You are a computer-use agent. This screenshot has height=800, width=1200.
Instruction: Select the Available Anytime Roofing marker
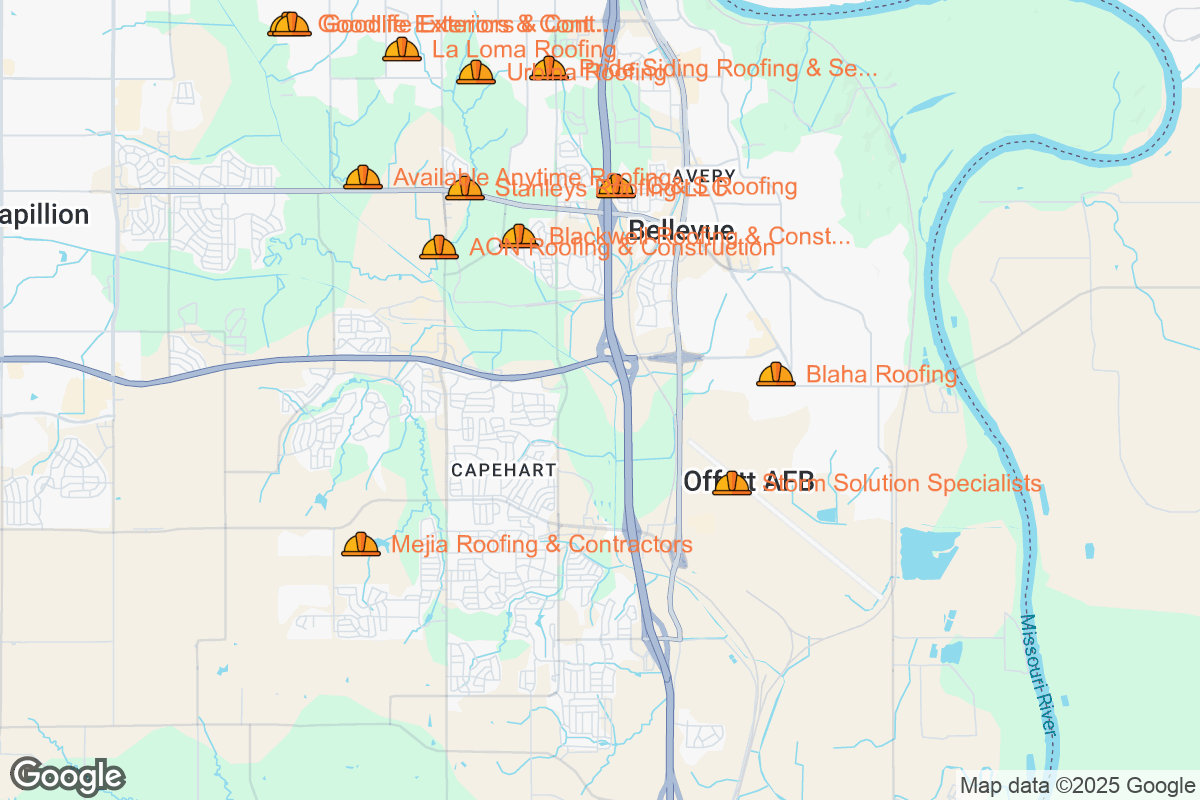[x=363, y=178]
